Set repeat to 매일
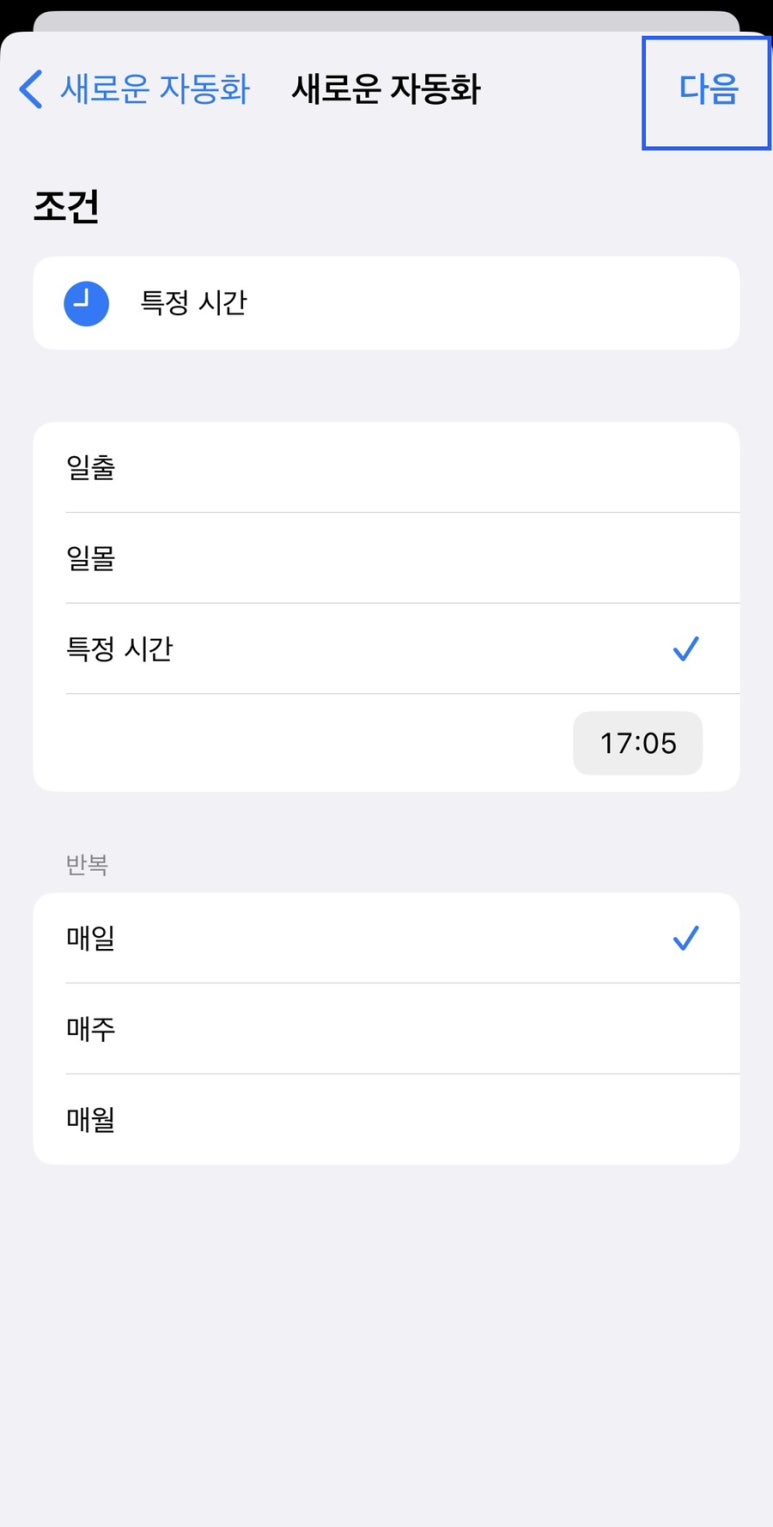 pos(386,938)
